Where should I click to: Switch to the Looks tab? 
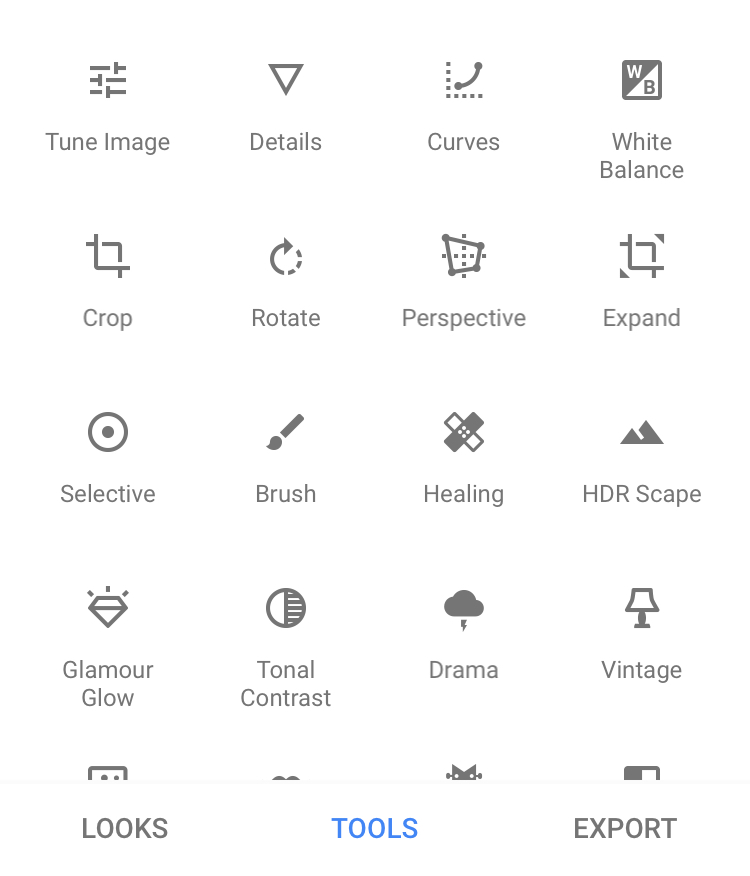coord(125,828)
